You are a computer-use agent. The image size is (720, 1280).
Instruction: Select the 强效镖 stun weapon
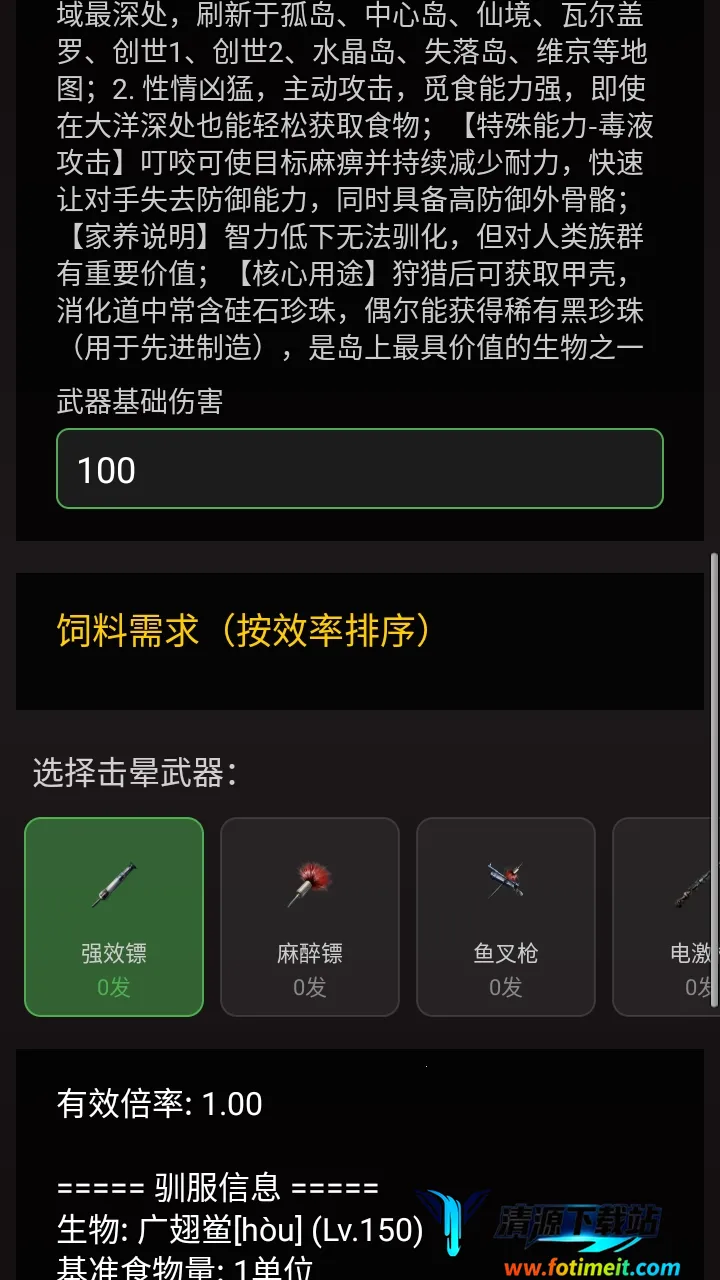coord(114,917)
